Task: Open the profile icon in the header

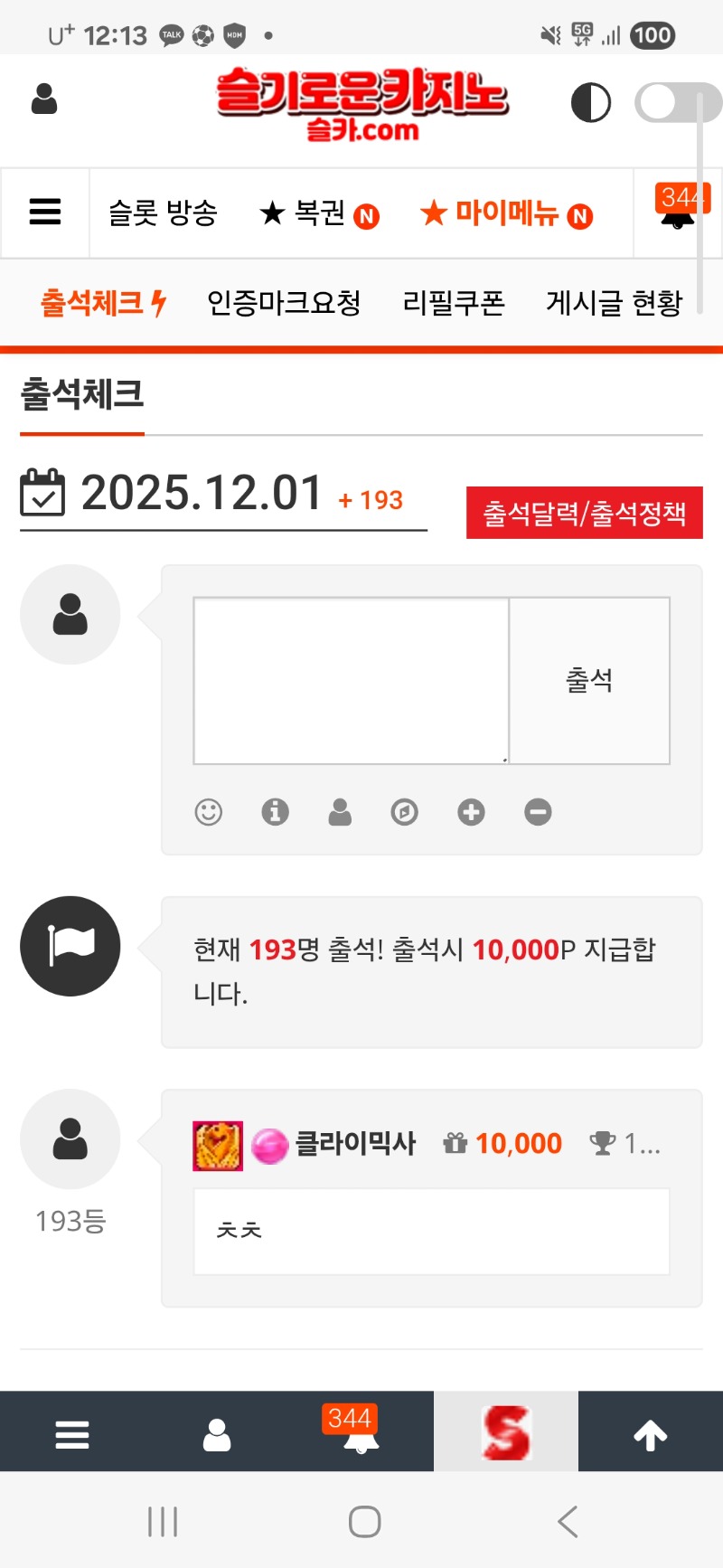Action: pos(44,99)
